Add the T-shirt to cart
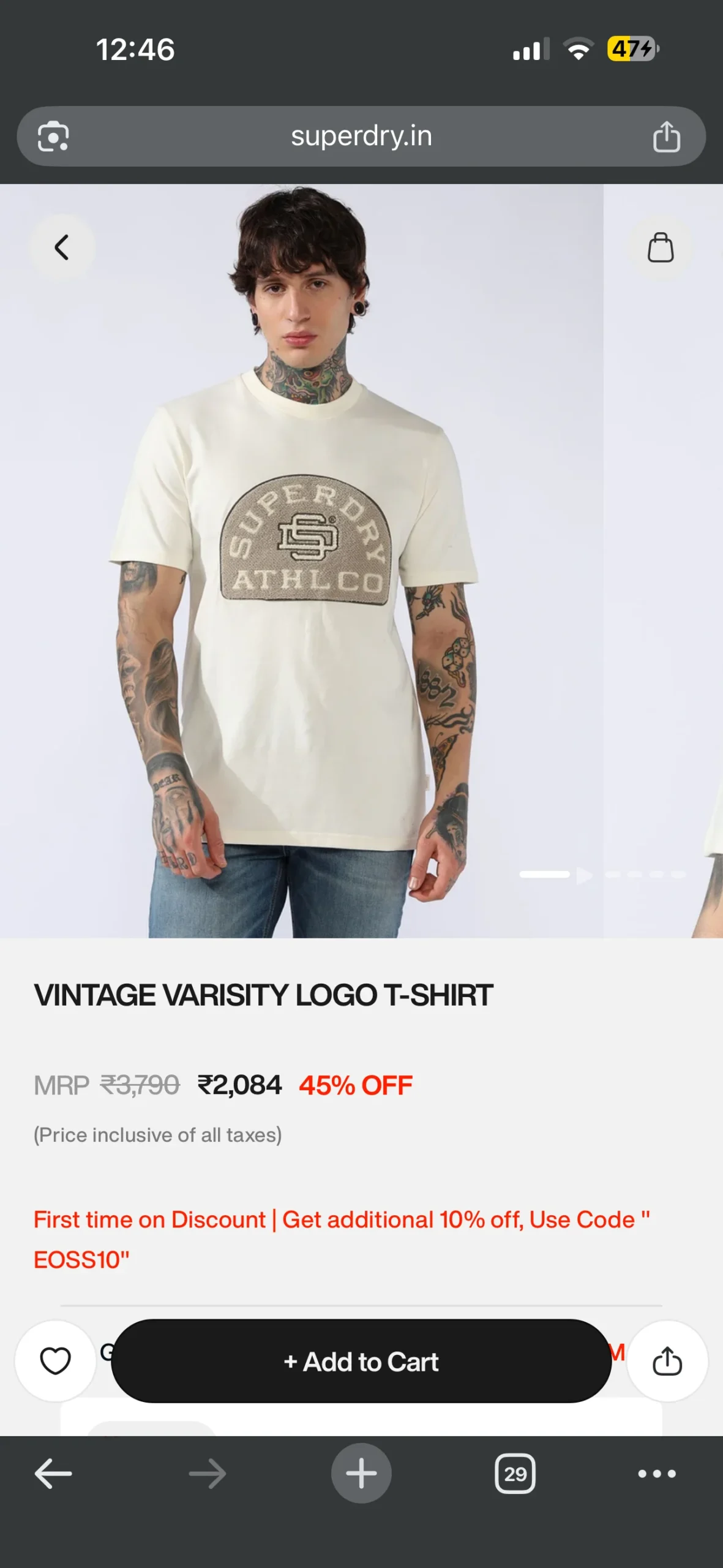Screen dimensions: 723x1568 coord(361,1361)
